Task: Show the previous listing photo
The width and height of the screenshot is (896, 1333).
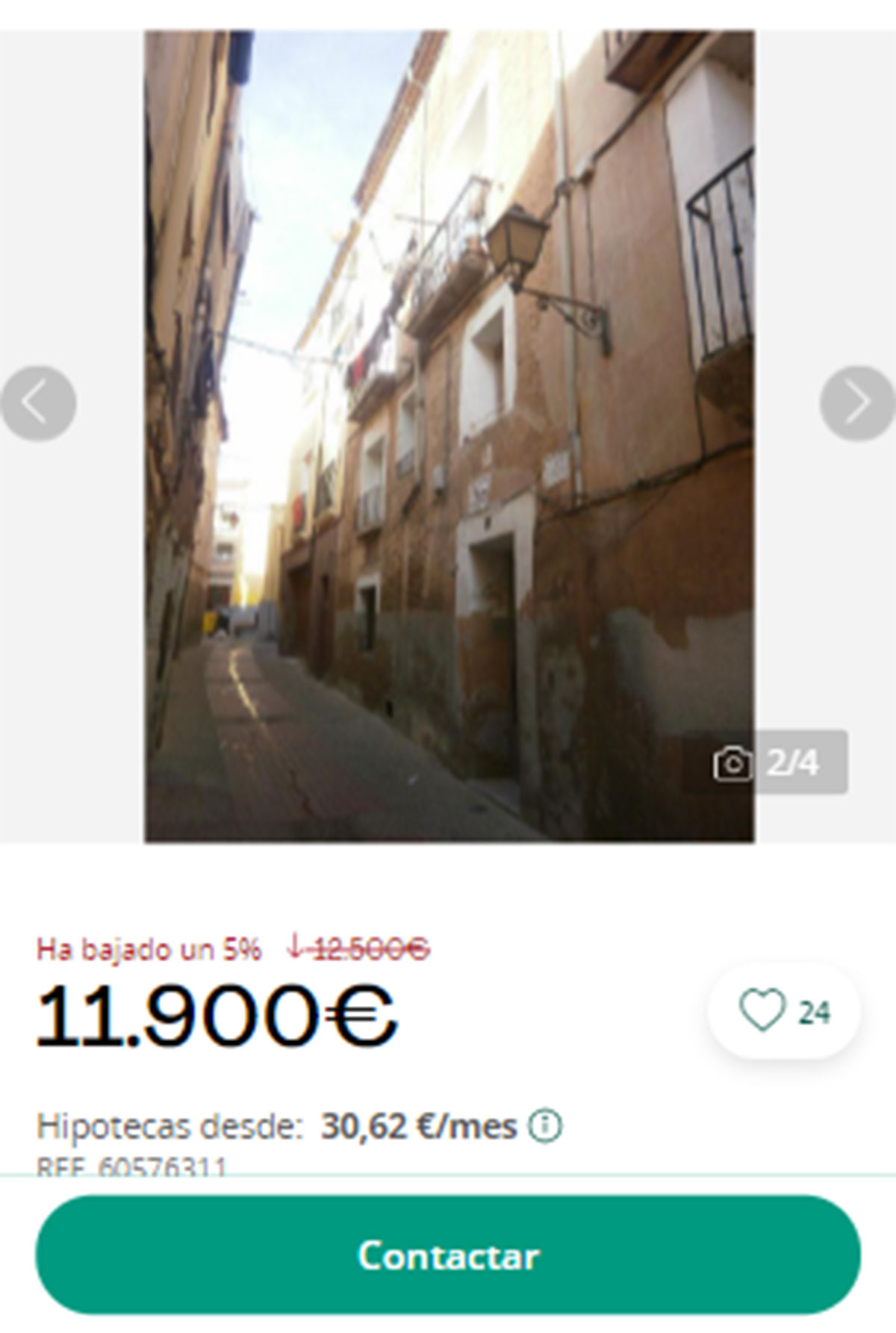Action: 38,403
